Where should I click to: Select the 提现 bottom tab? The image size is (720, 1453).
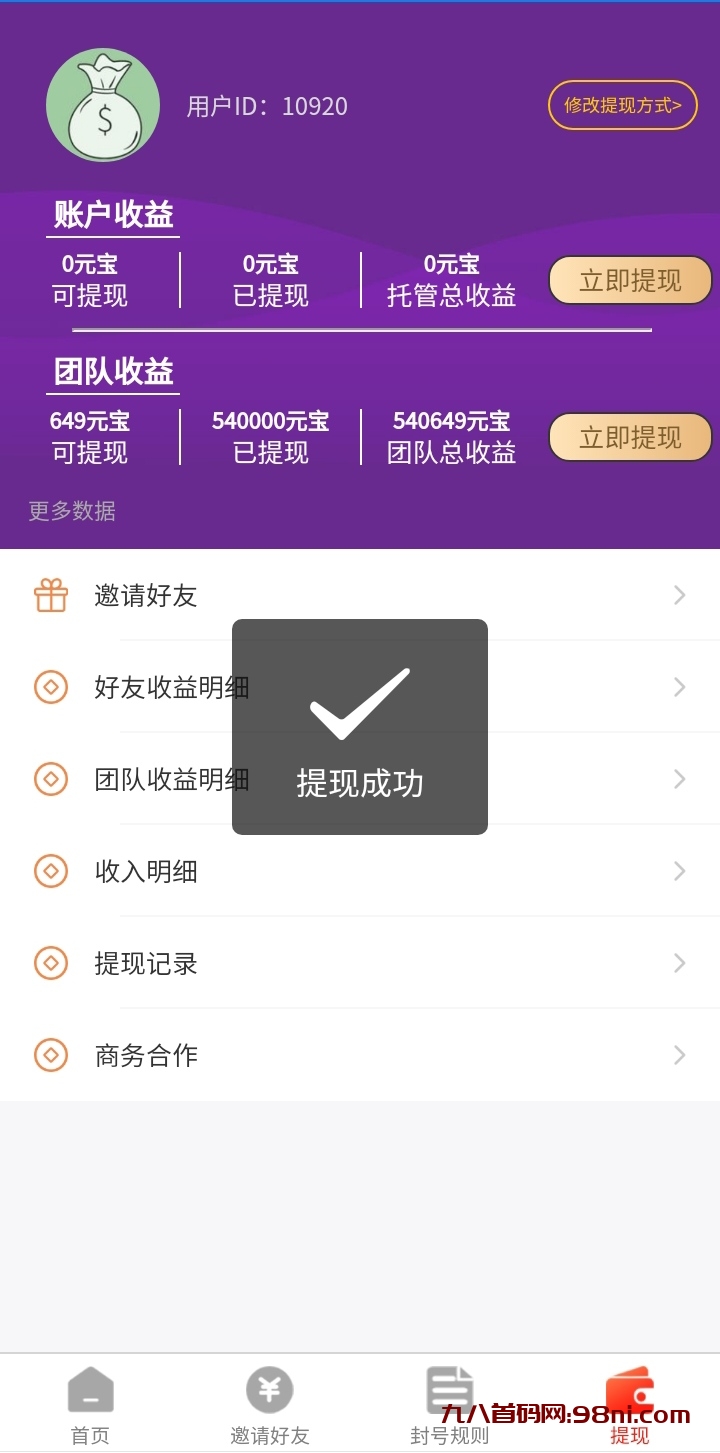(630, 1404)
